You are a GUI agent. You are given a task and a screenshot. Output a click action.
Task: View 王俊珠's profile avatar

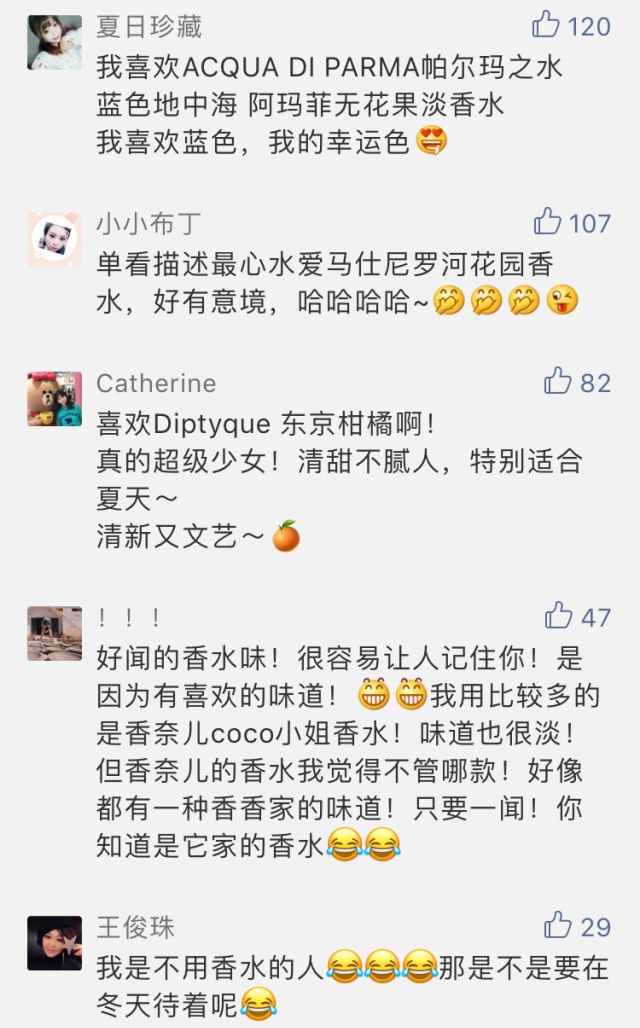click(54, 943)
